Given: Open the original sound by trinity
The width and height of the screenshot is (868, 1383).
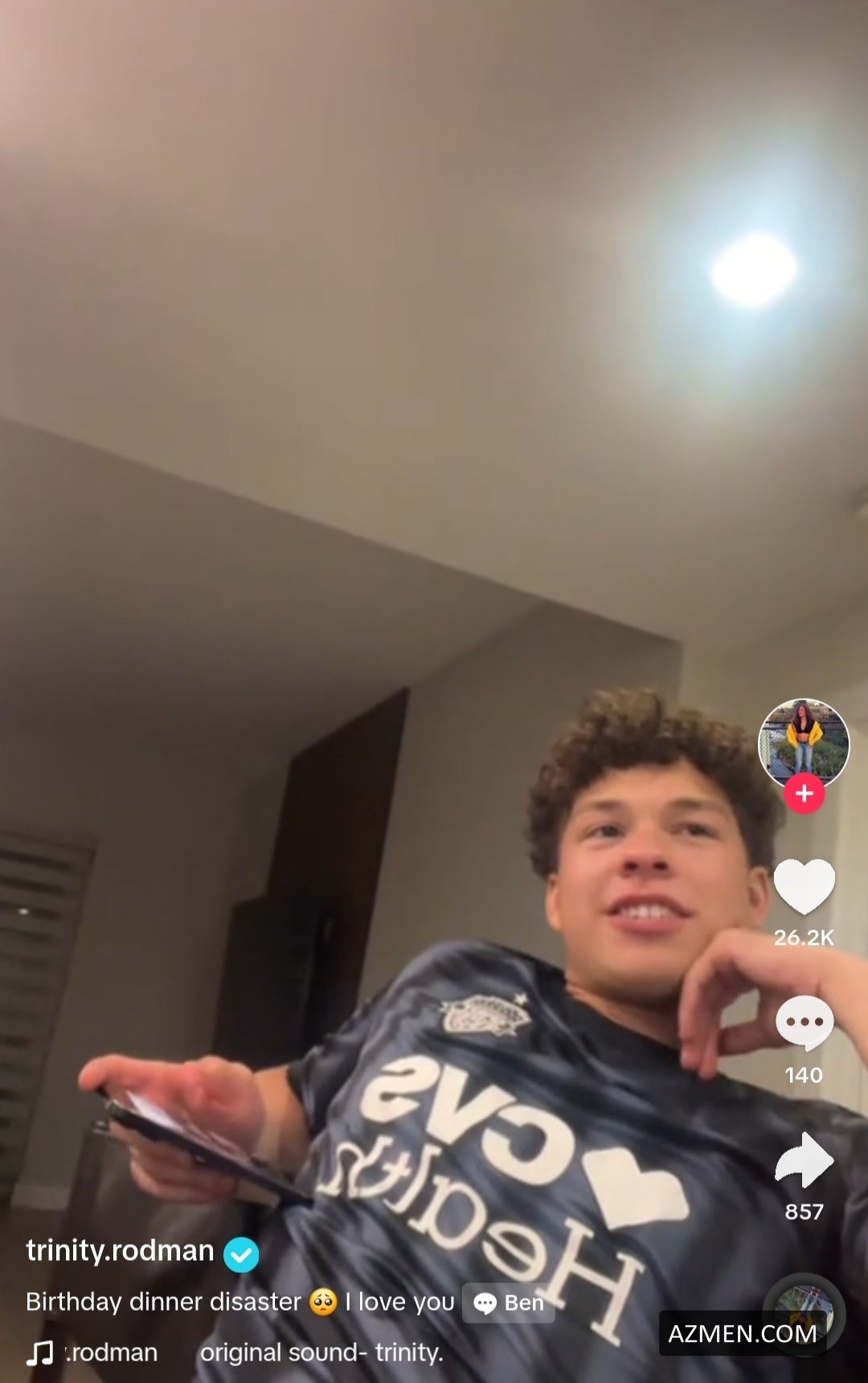Looking at the screenshot, I should pyautogui.click(x=321, y=1353).
